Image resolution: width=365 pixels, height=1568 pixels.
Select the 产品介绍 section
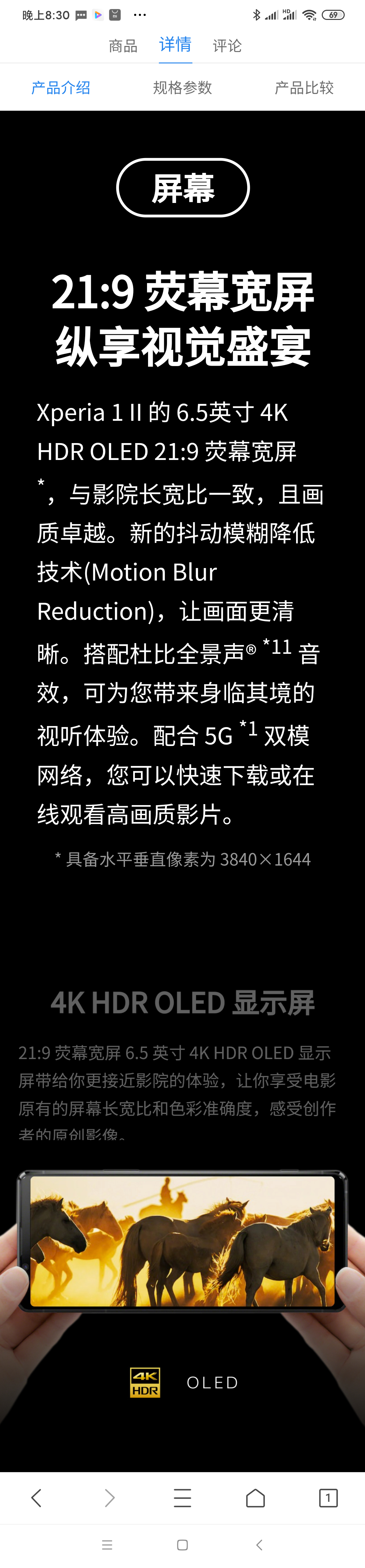[x=61, y=88]
